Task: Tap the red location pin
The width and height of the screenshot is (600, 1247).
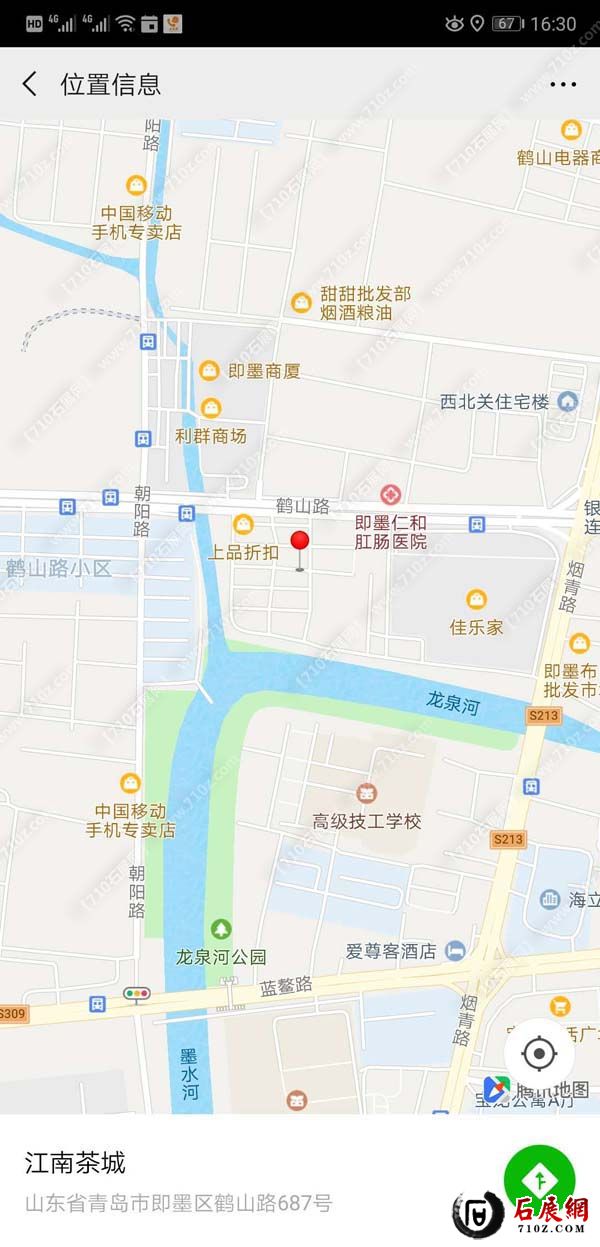Action: 300,542
